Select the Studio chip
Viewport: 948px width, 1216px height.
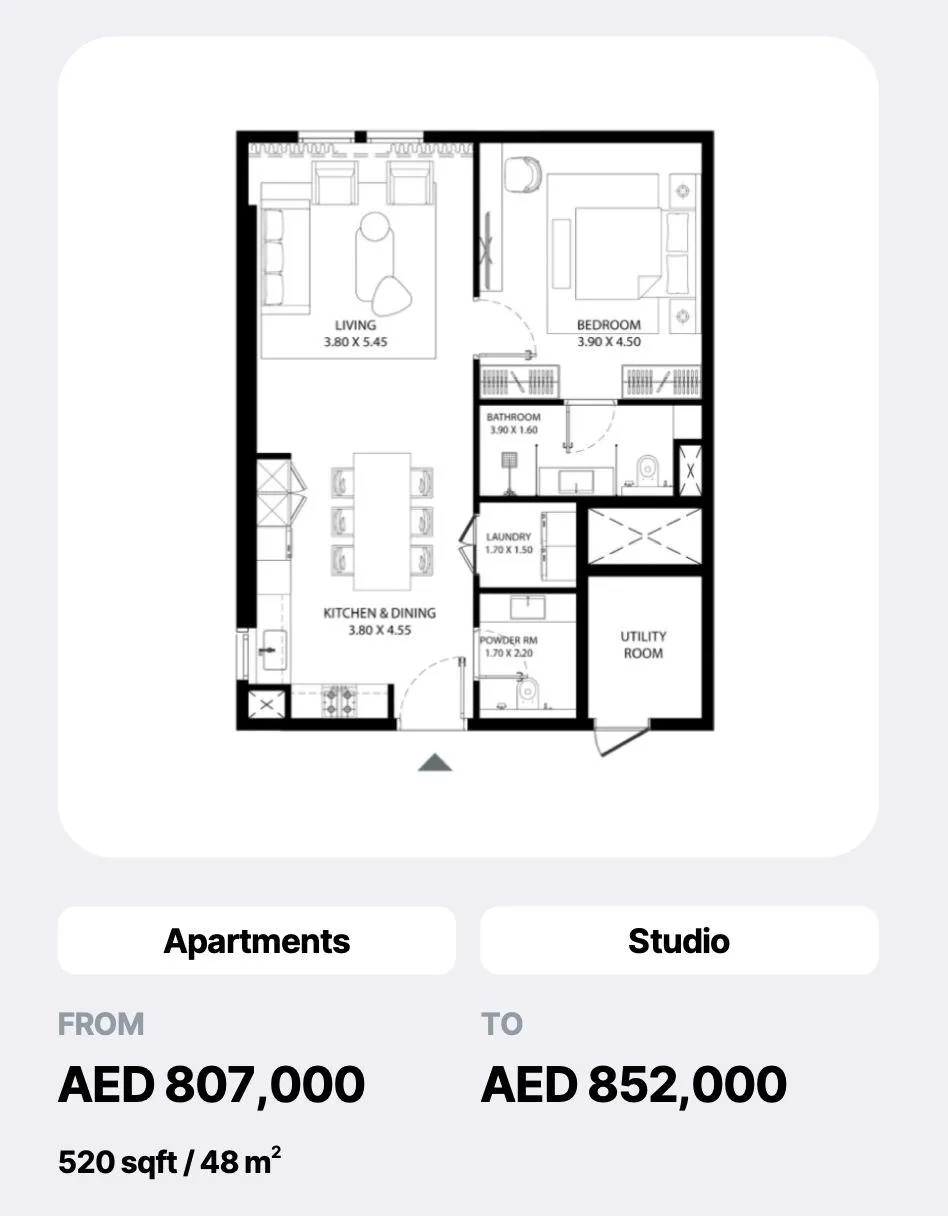pos(679,940)
